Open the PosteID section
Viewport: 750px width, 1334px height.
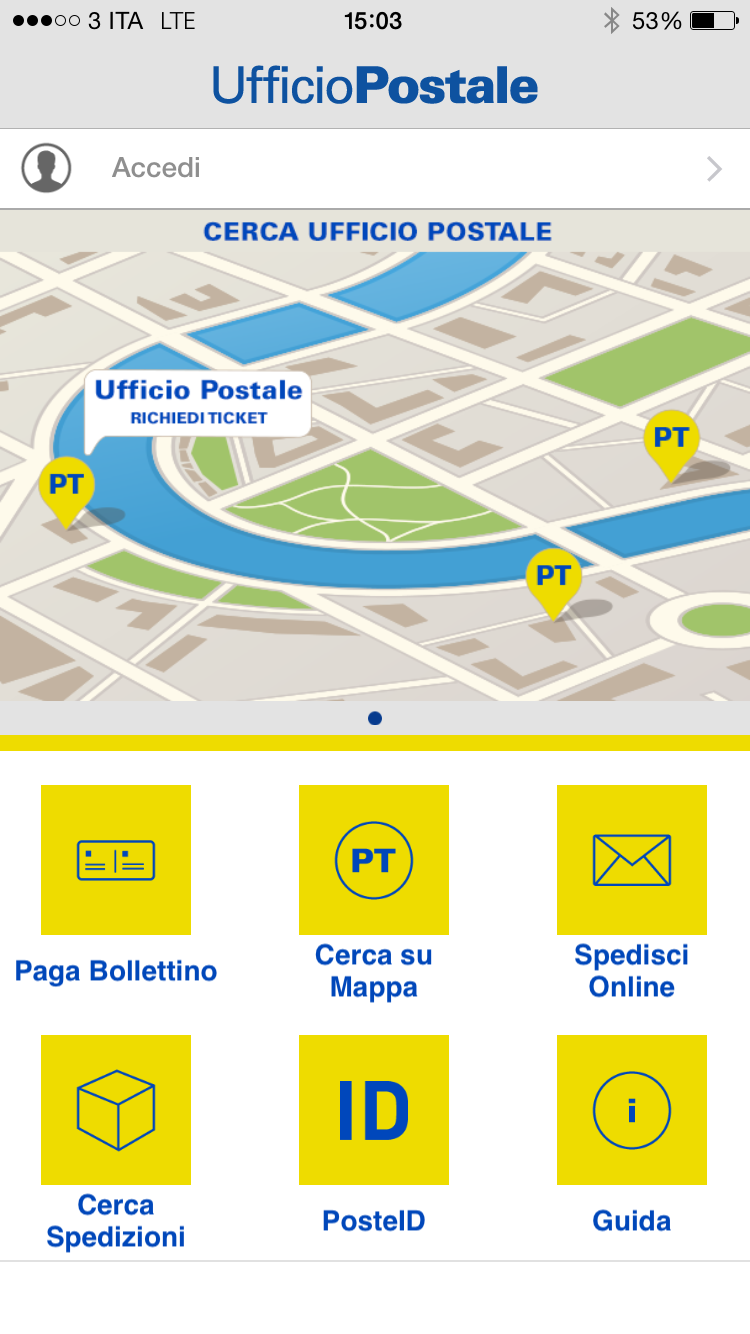(374, 1111)
